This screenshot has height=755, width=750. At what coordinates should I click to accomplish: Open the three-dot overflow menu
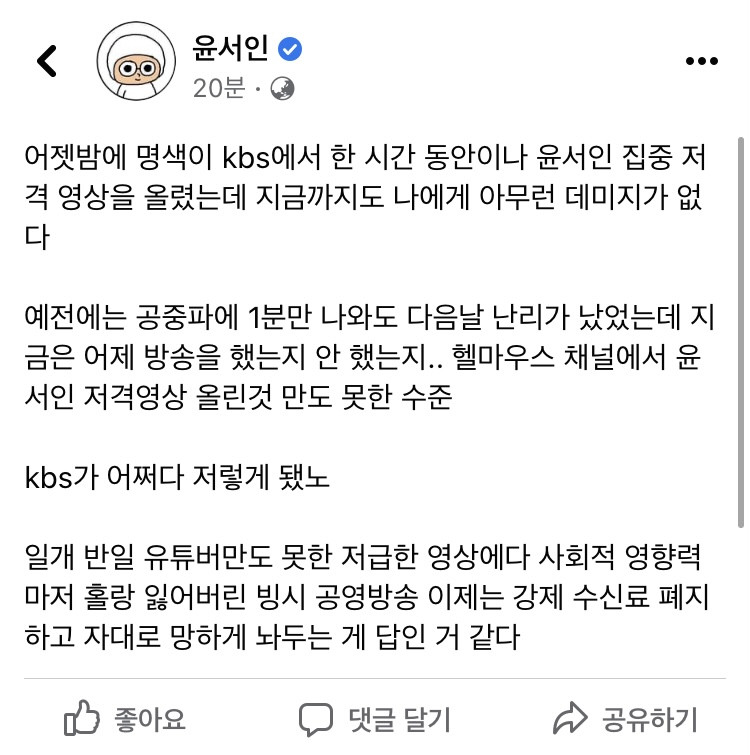point(702,62)
